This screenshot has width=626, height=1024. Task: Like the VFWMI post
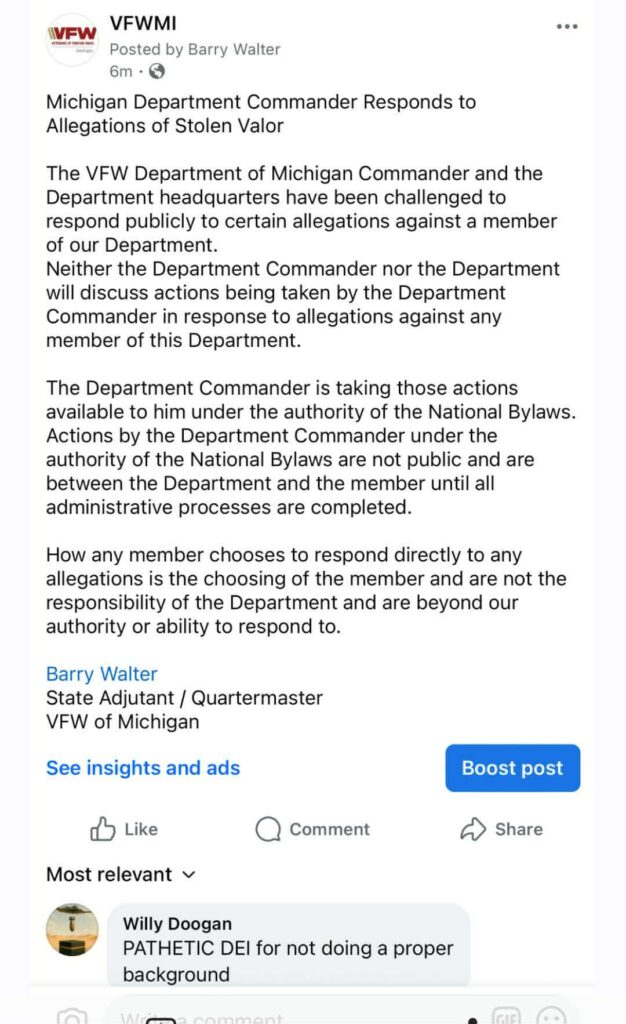click(x=124, y=829)
